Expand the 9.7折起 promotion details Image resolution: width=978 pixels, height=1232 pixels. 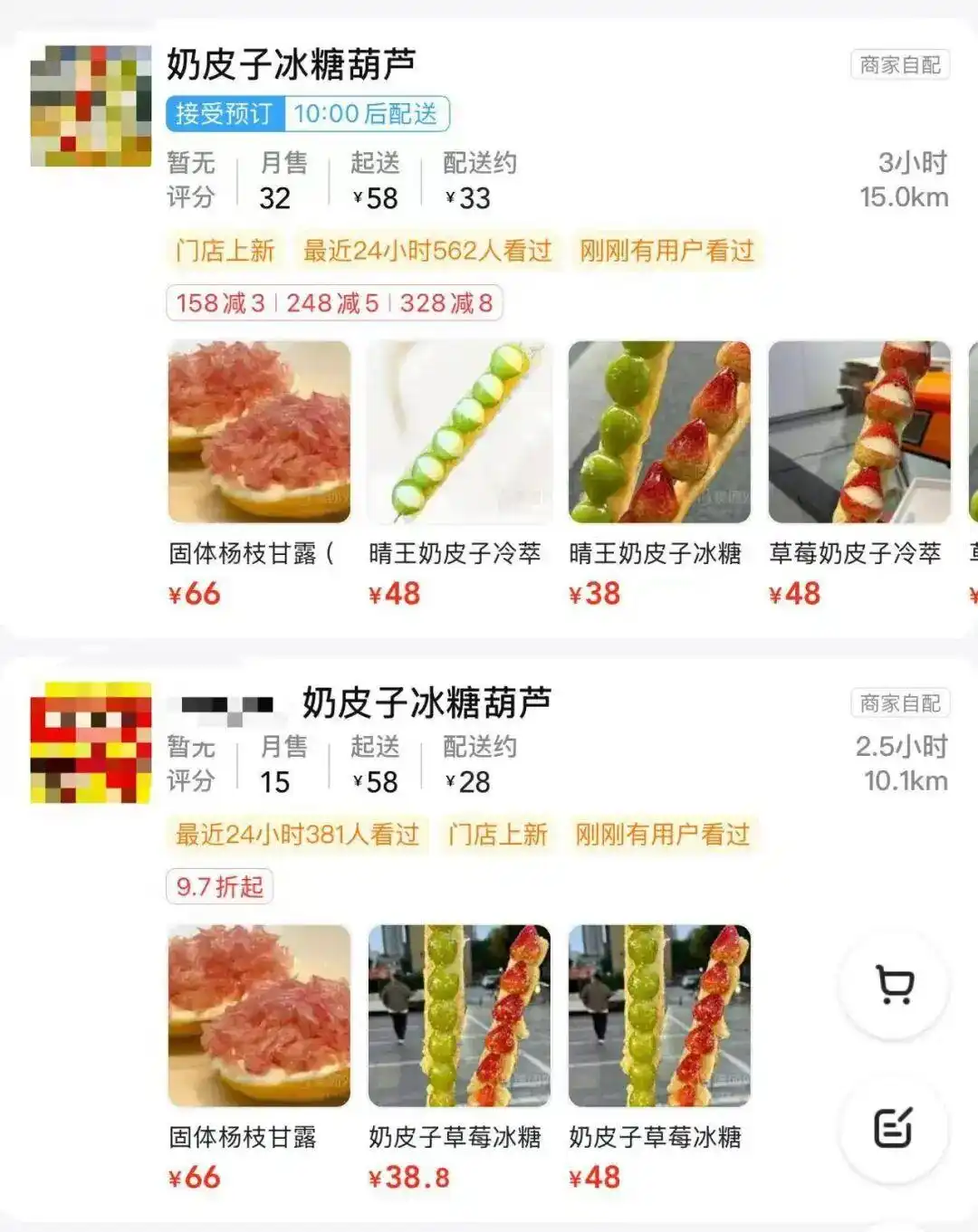[x=218, y=888]
